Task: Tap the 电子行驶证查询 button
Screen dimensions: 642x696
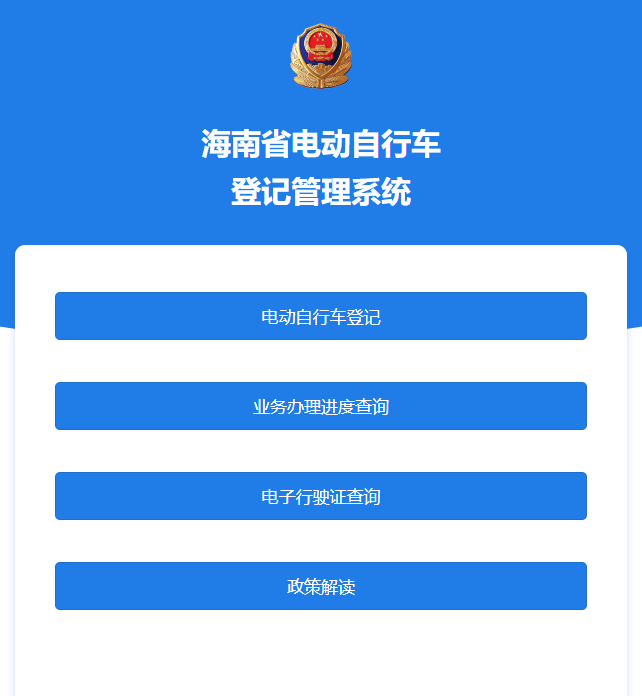Action: 320,497
